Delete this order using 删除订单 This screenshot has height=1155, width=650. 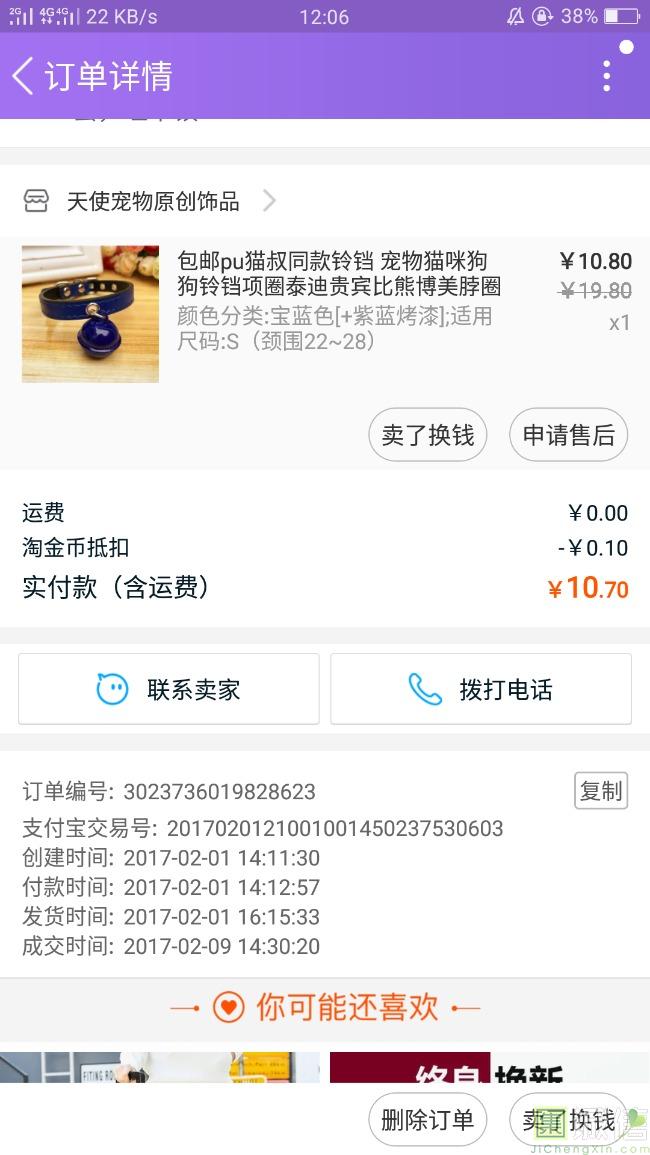click(428, 1120)
